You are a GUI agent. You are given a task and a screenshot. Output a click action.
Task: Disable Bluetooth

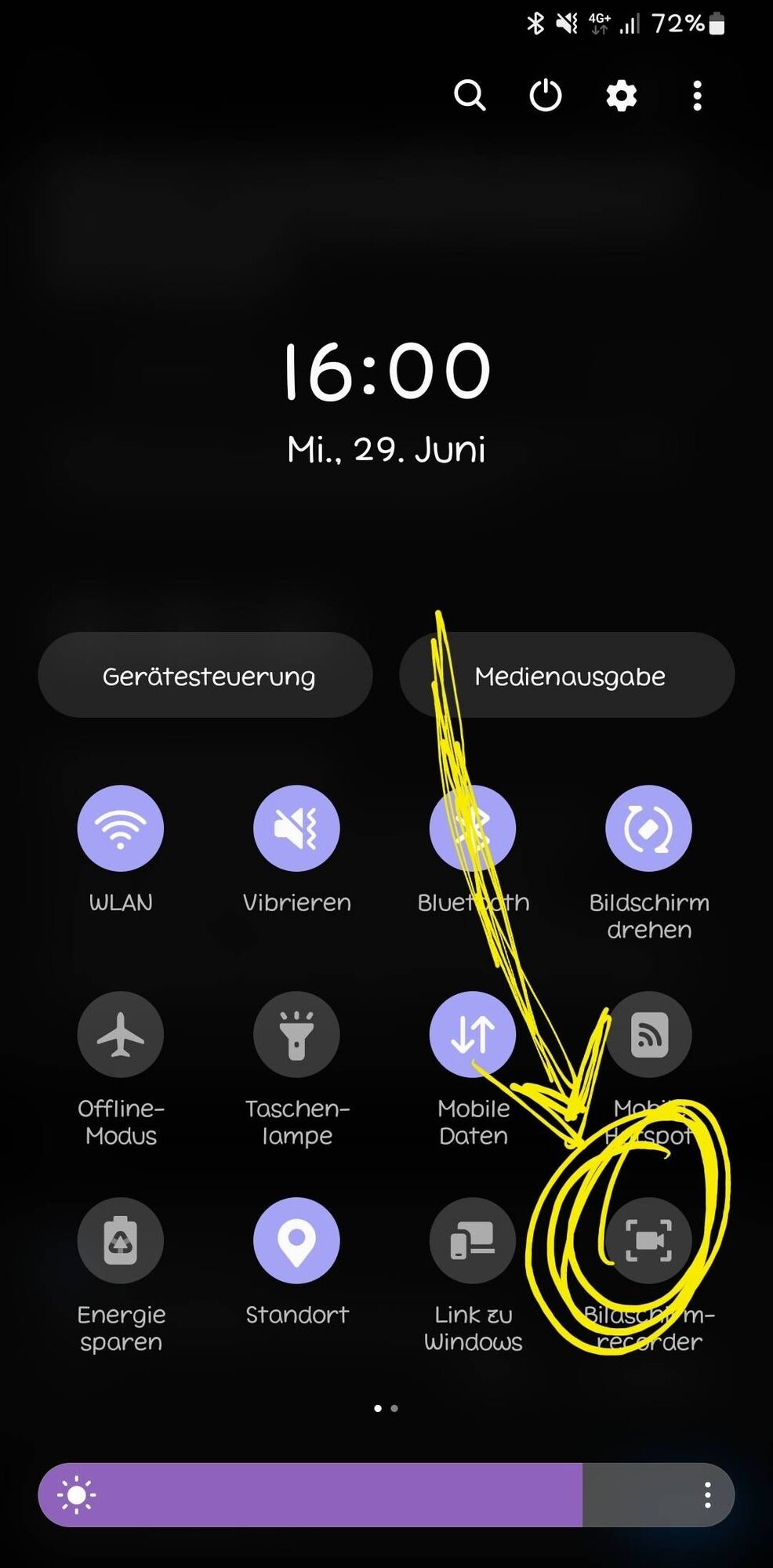(473, 828)
